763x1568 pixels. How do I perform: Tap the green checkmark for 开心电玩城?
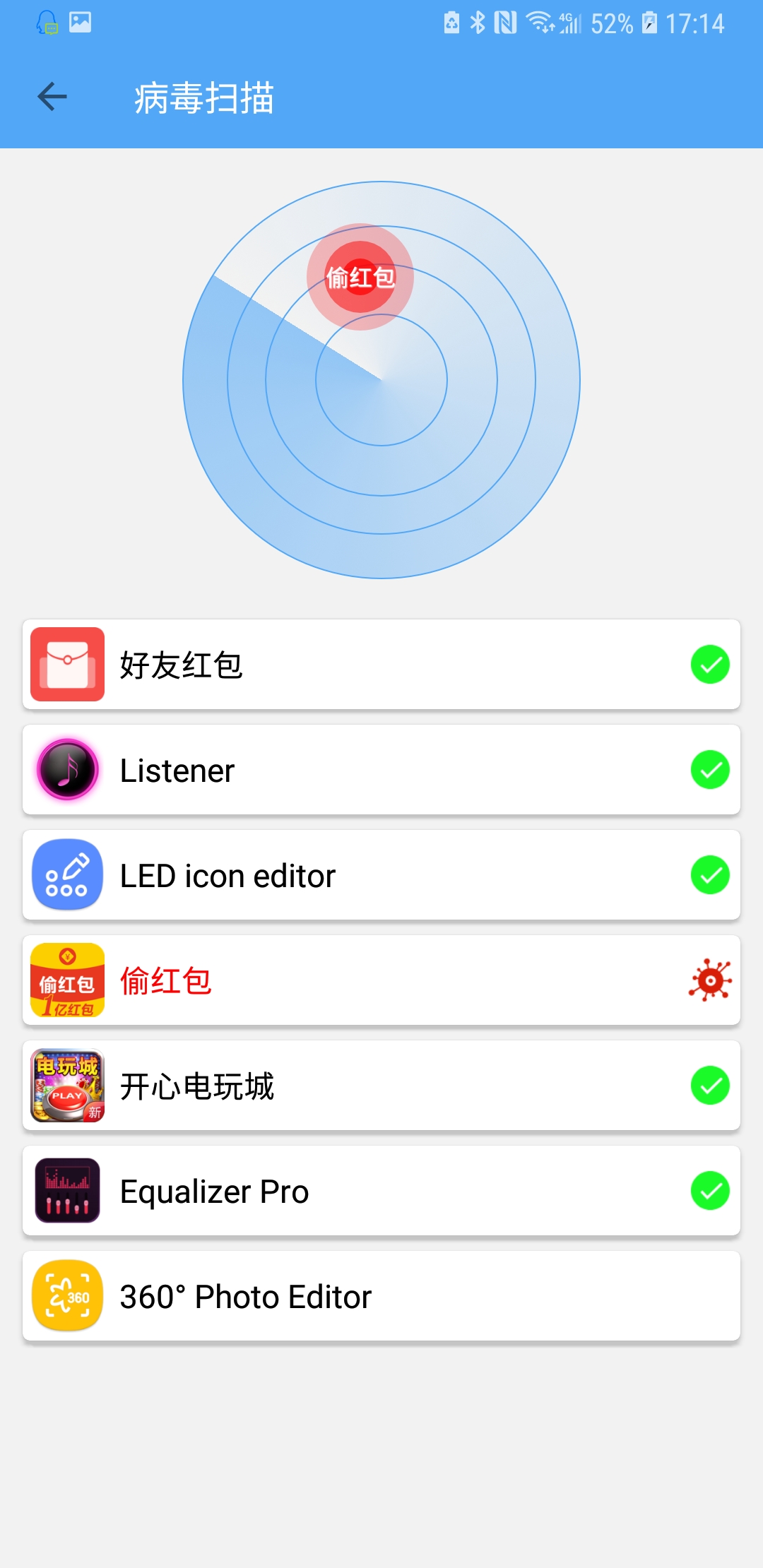tap(710, 1086)
